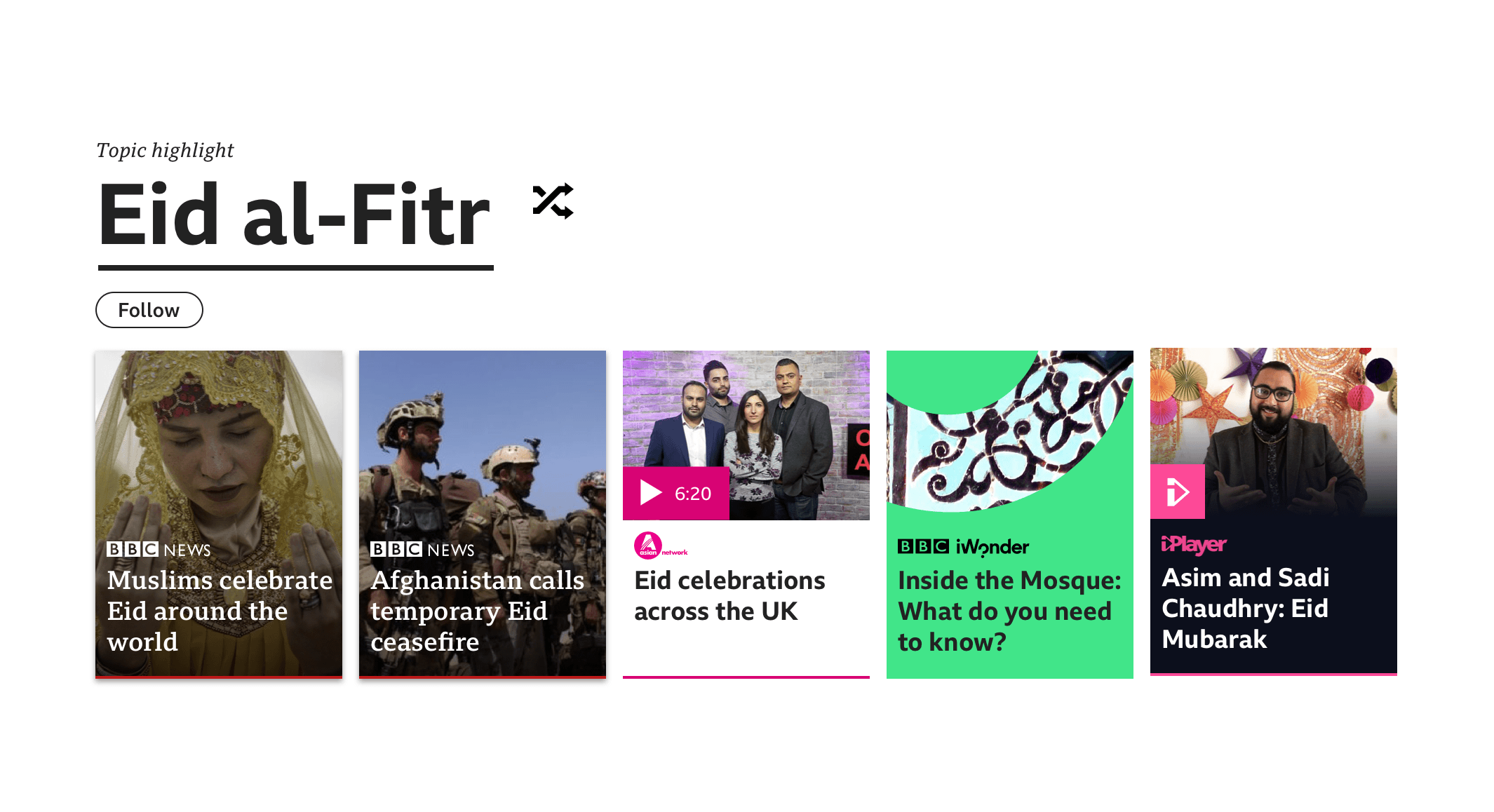Follow the Eid al-Fitr topic
The image size is (1494, 812).
(149, 310)
